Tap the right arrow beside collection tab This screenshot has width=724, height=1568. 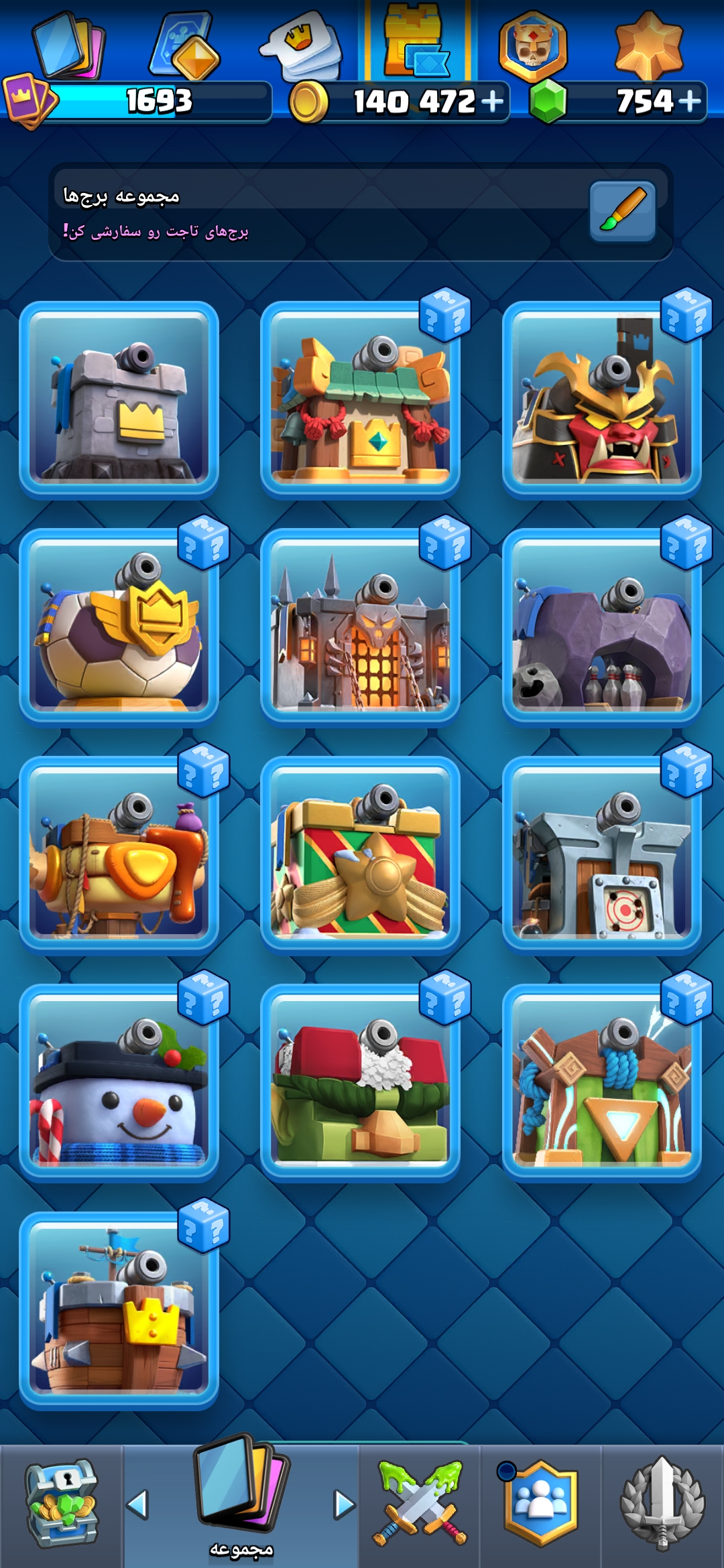click(x=344, y=1505)
